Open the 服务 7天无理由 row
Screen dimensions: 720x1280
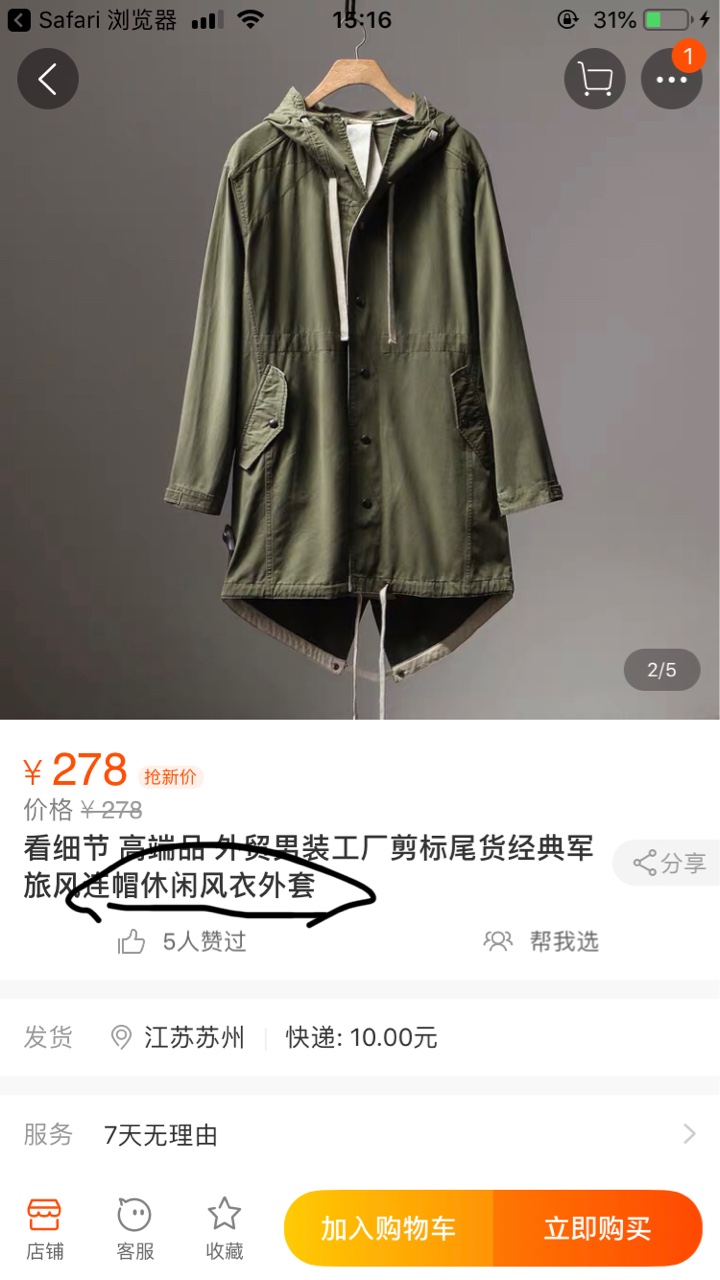(x=360, y=1134)
